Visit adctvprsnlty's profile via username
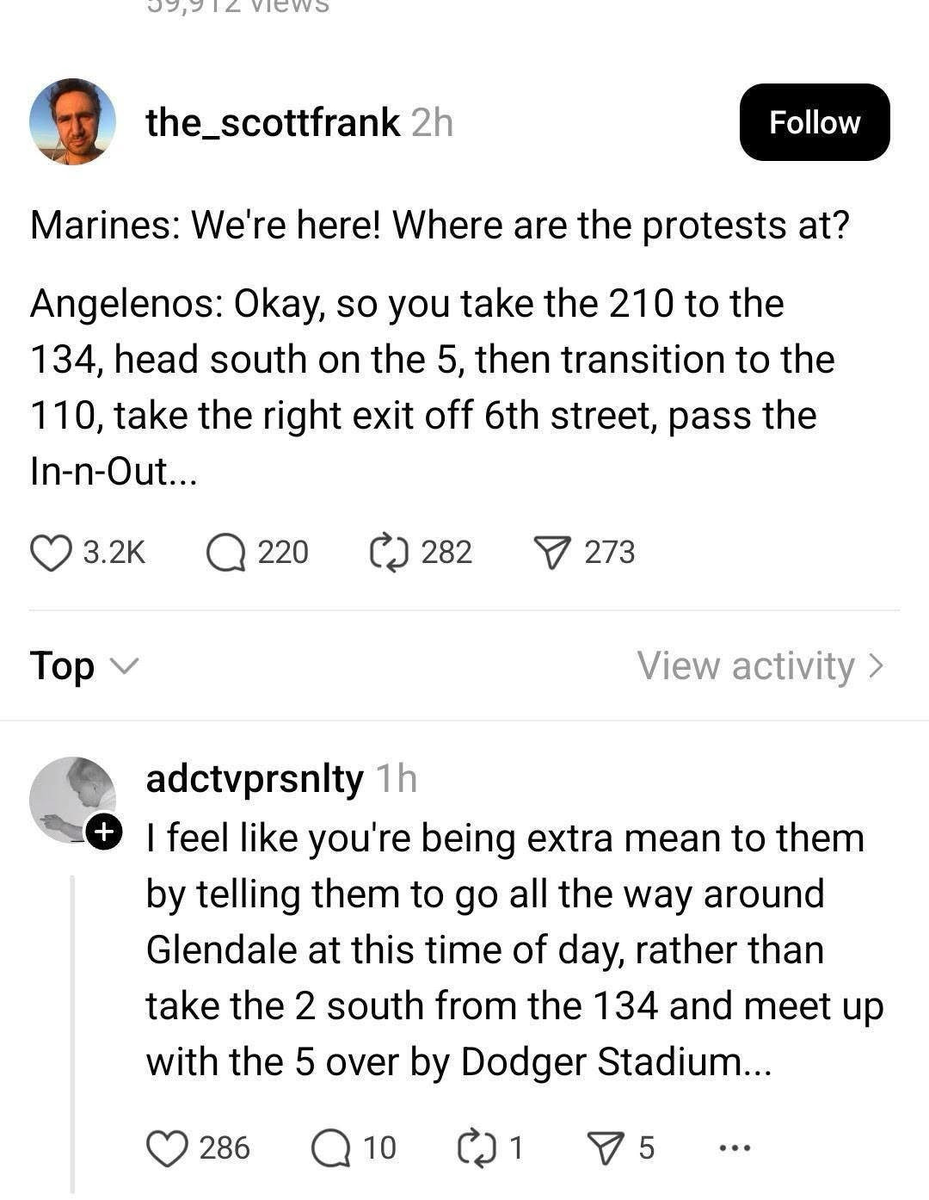 (x=254, y=780)
